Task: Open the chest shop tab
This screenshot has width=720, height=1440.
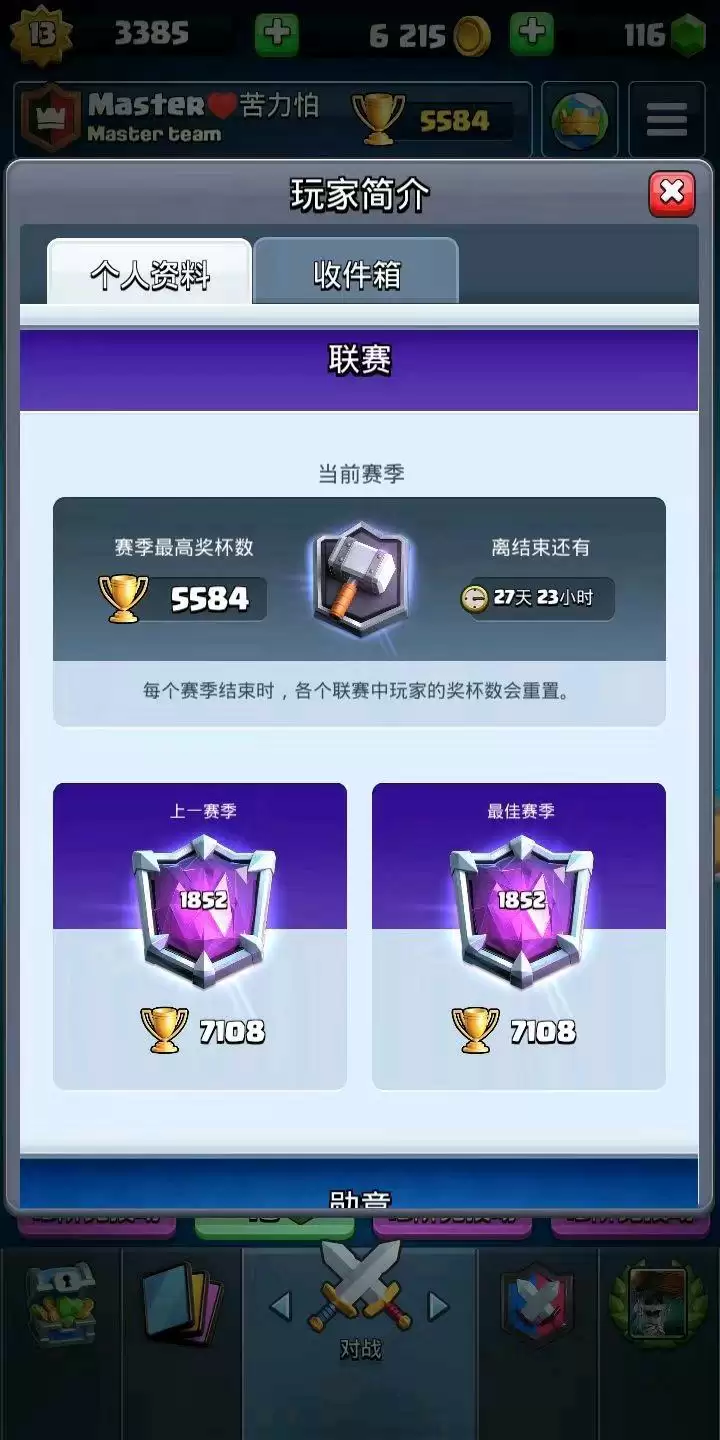Action: pos(60,1305)
